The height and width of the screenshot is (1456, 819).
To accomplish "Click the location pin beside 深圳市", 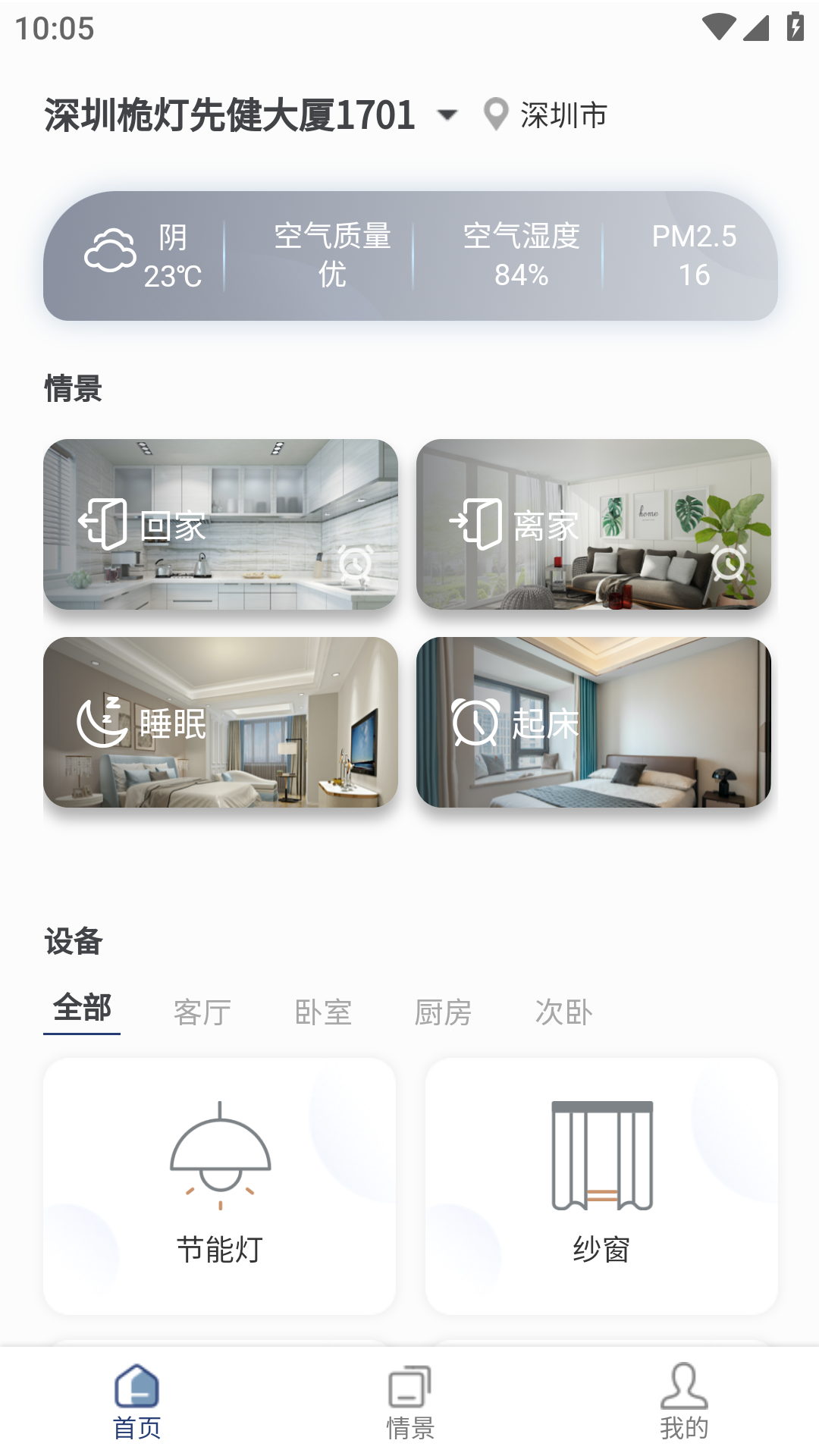I will coord(494,114).
